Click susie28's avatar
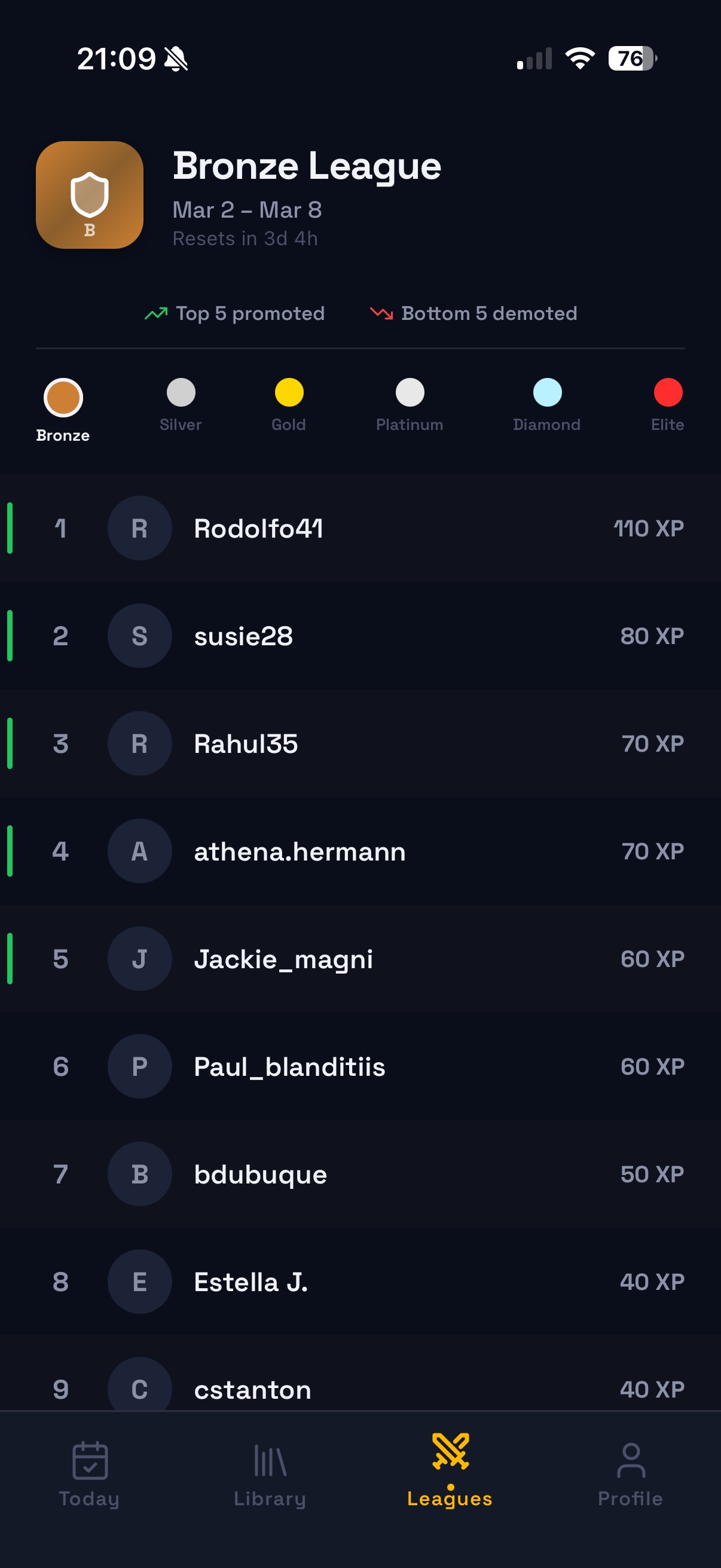Screen dimensions: 721x1568 pos(139,636)
